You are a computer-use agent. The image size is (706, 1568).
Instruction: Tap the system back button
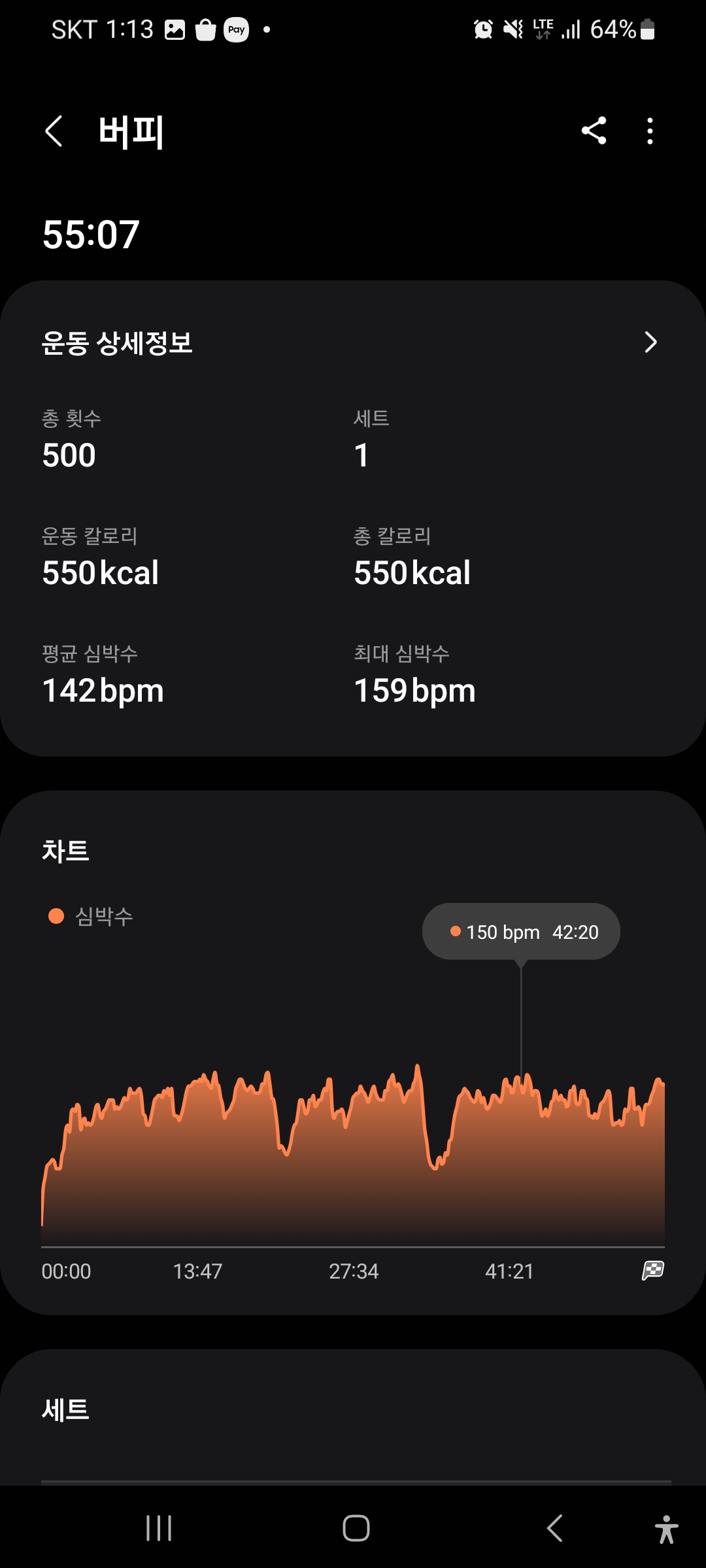click(554, 1528)
